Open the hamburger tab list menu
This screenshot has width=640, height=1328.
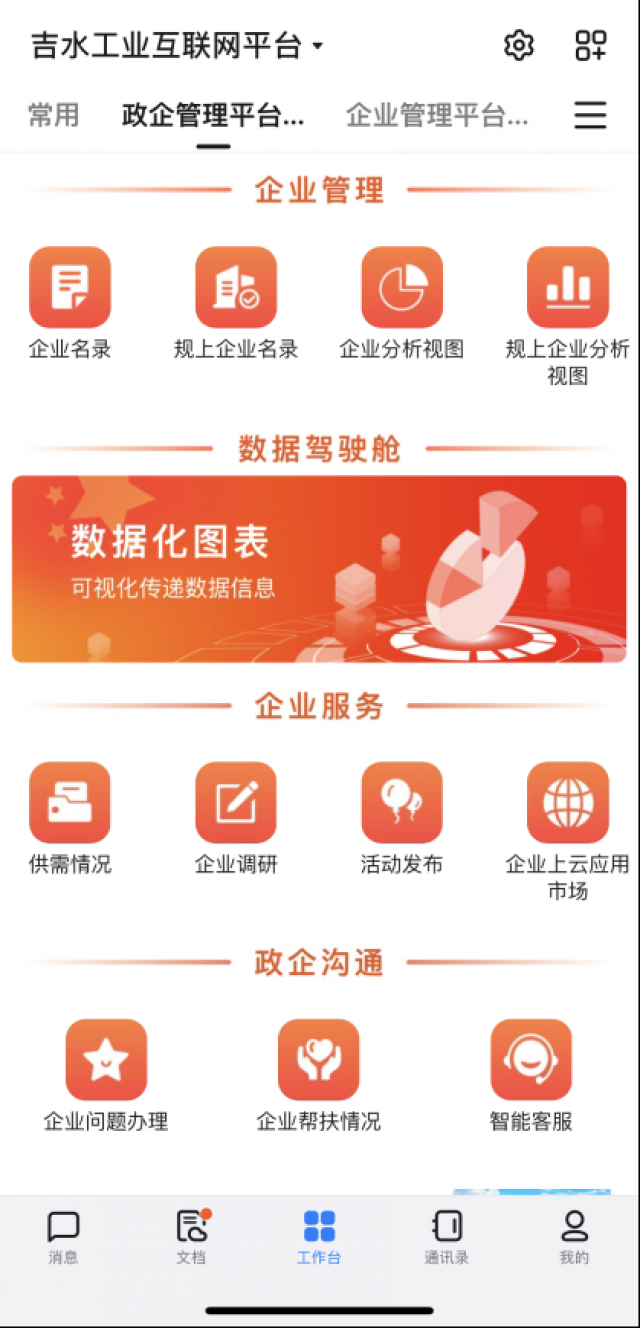coord(590,115)
